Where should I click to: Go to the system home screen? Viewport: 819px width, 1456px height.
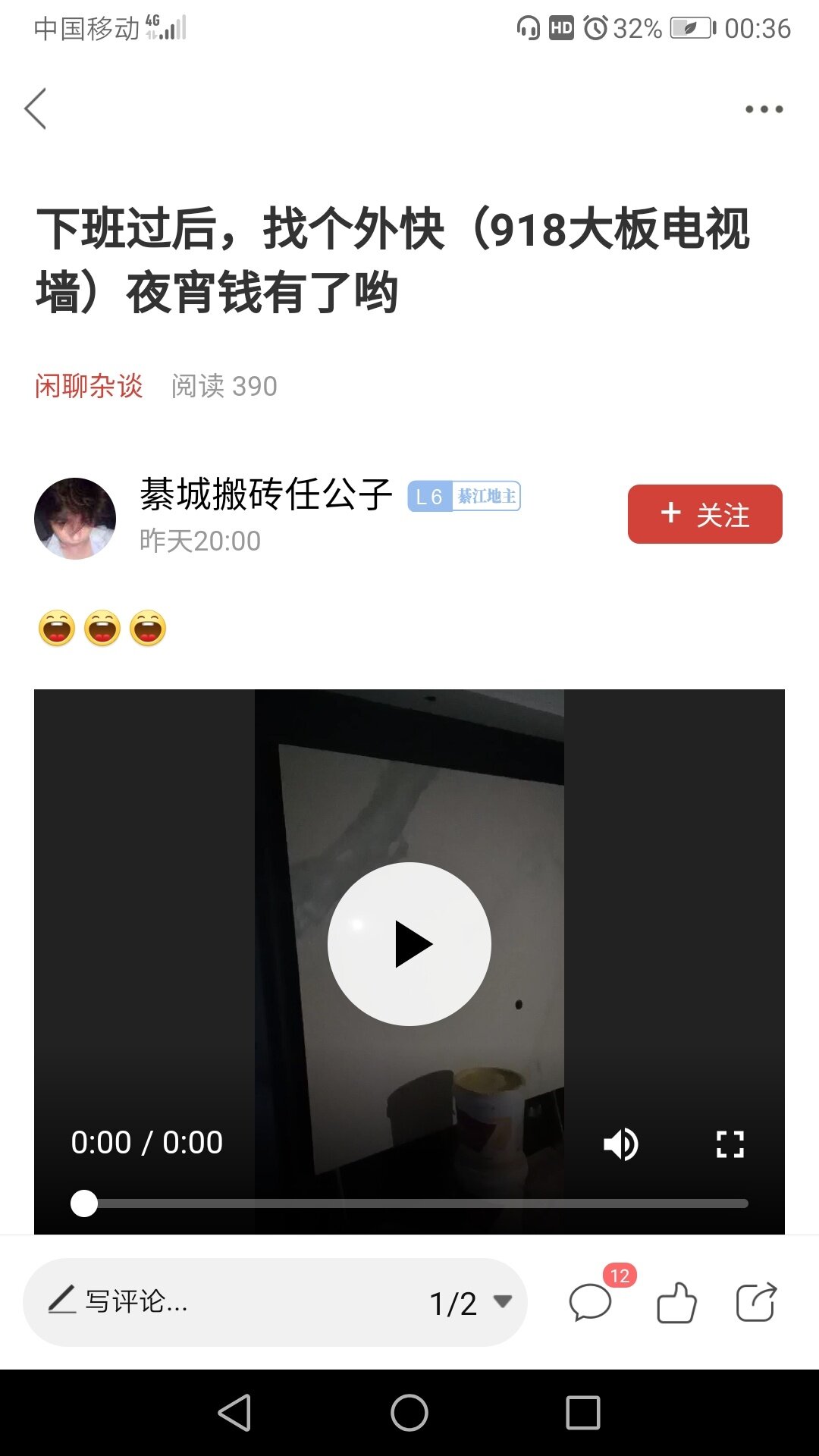coord(409,1413)
